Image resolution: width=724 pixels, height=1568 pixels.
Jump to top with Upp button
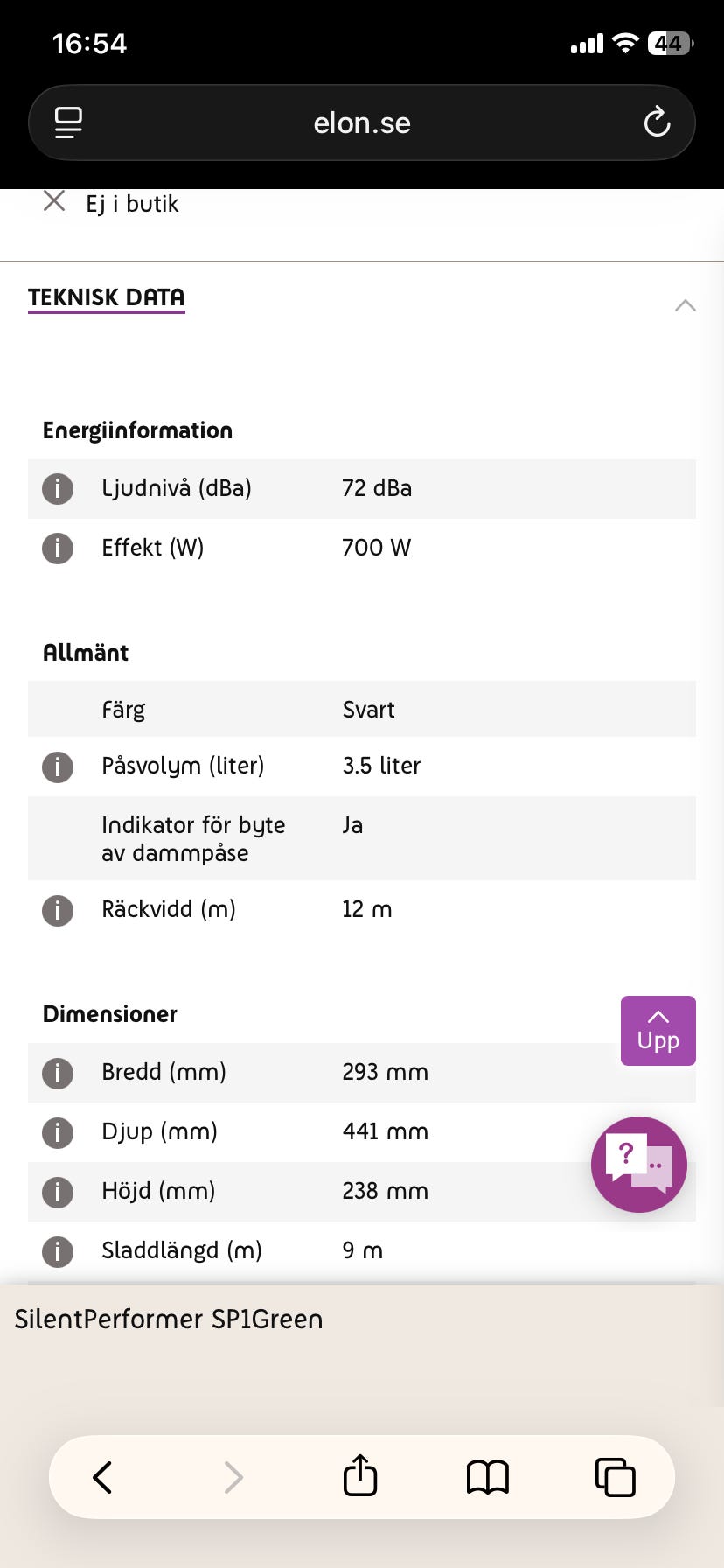pyautogui.click(x=658, y=1031)
